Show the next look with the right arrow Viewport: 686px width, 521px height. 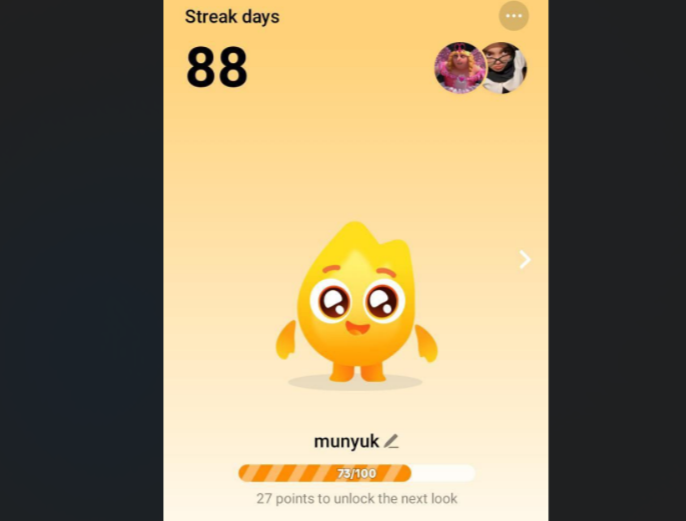[525, 260]
